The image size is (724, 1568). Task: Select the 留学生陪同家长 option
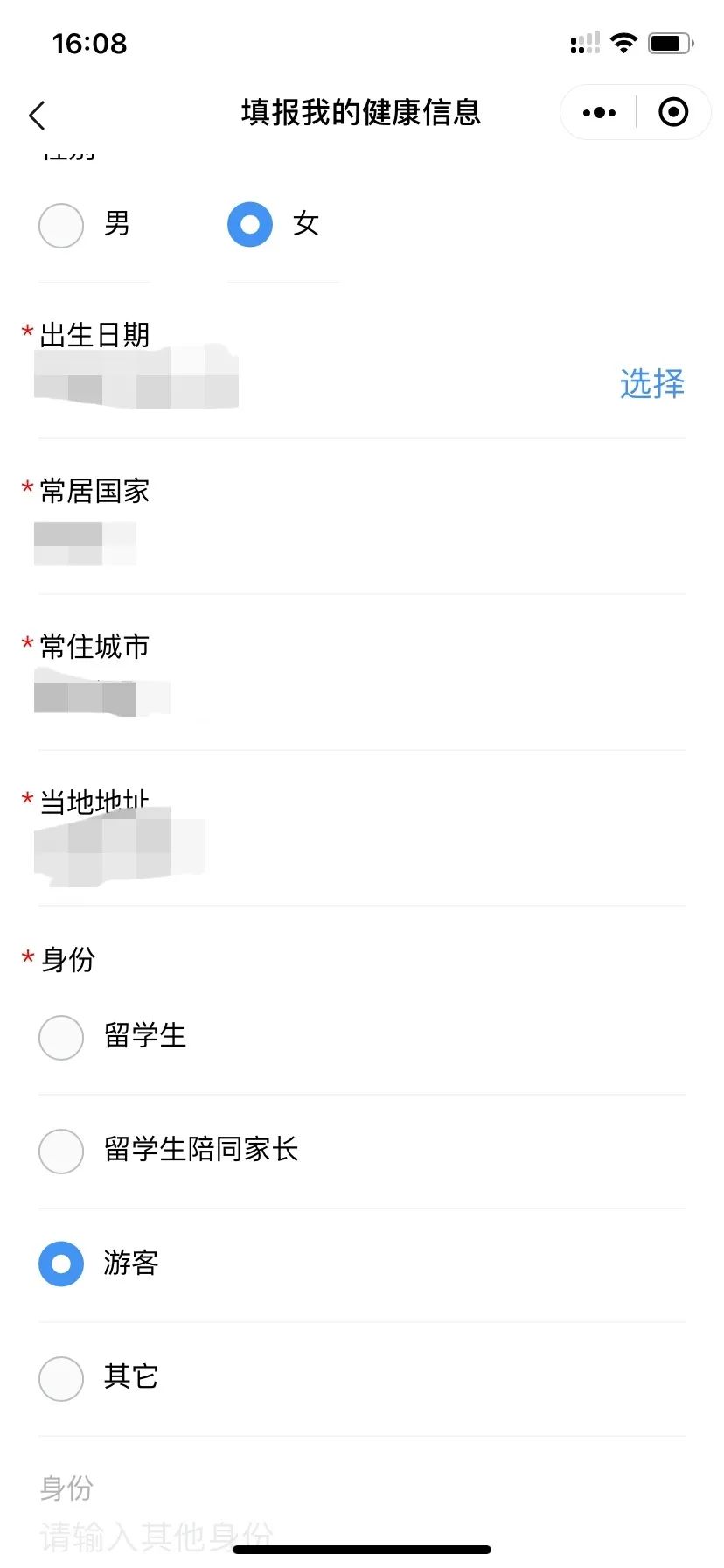(60, 1151)
